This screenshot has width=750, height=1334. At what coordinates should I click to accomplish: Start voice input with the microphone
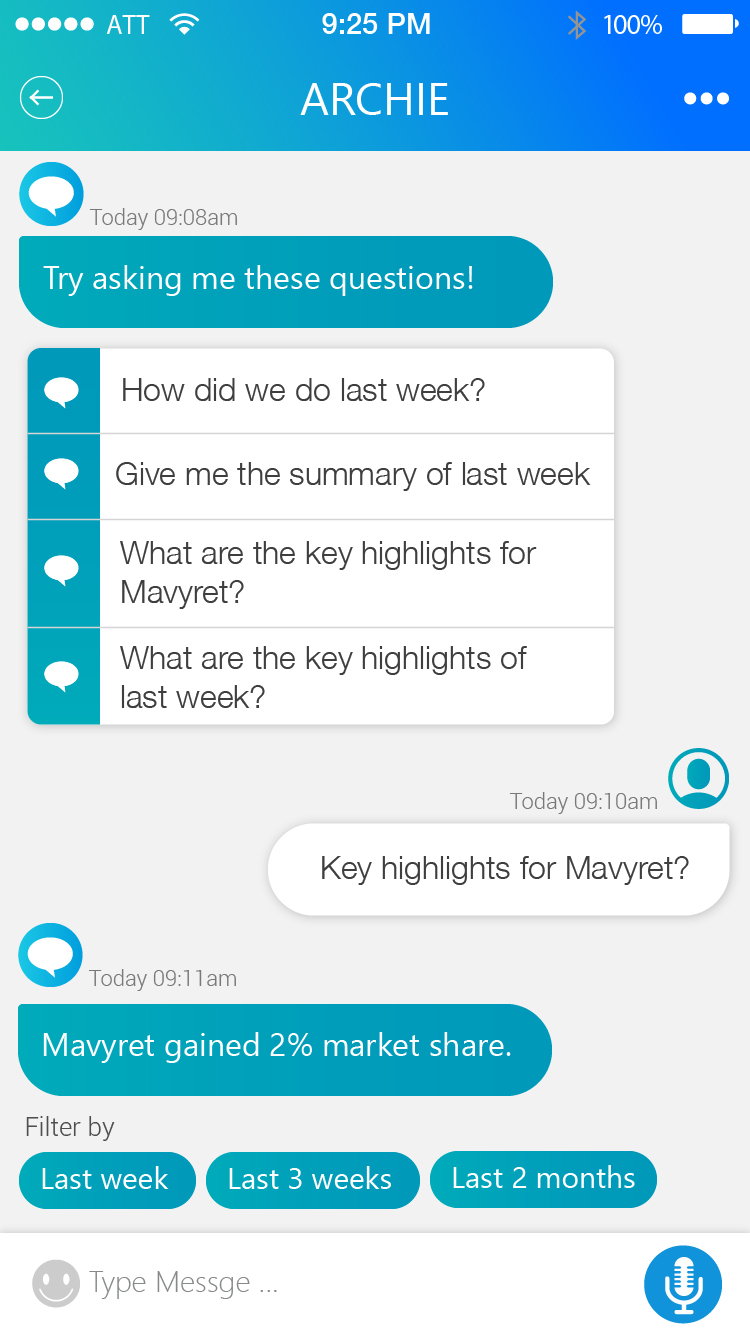tap(683, 1284)
